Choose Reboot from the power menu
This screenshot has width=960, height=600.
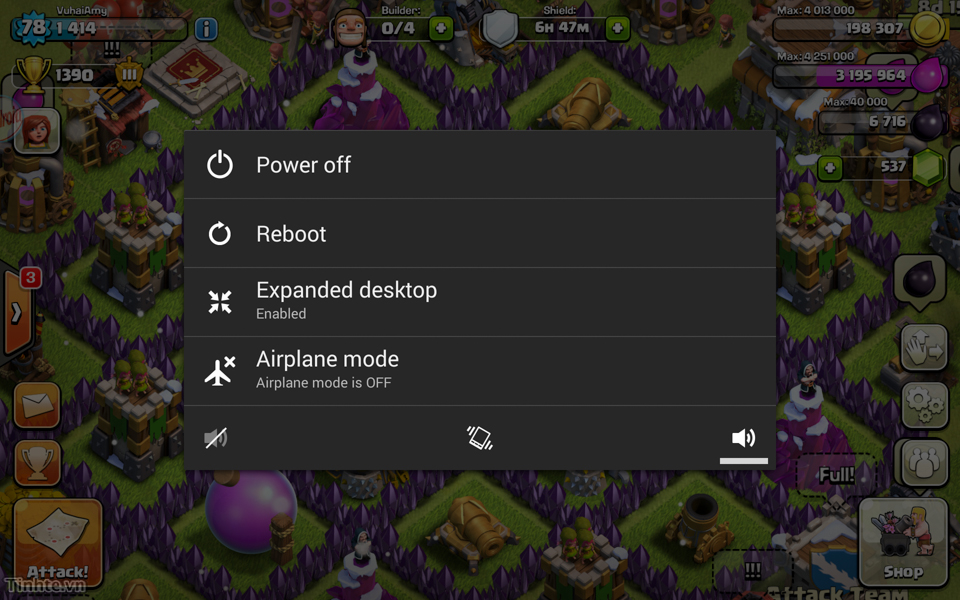(479, 234)
